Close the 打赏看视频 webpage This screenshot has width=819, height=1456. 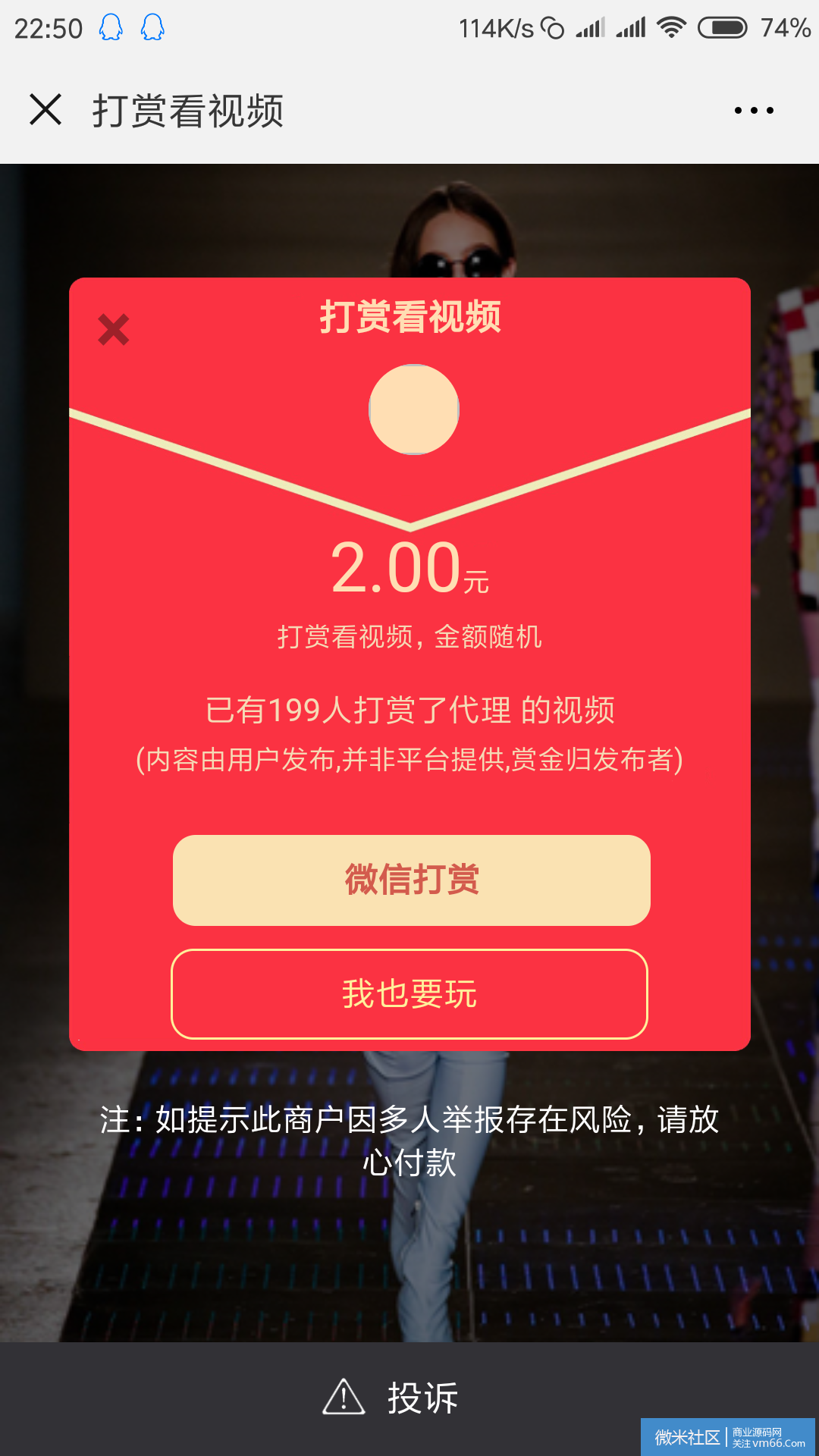(x=45, y=110)
